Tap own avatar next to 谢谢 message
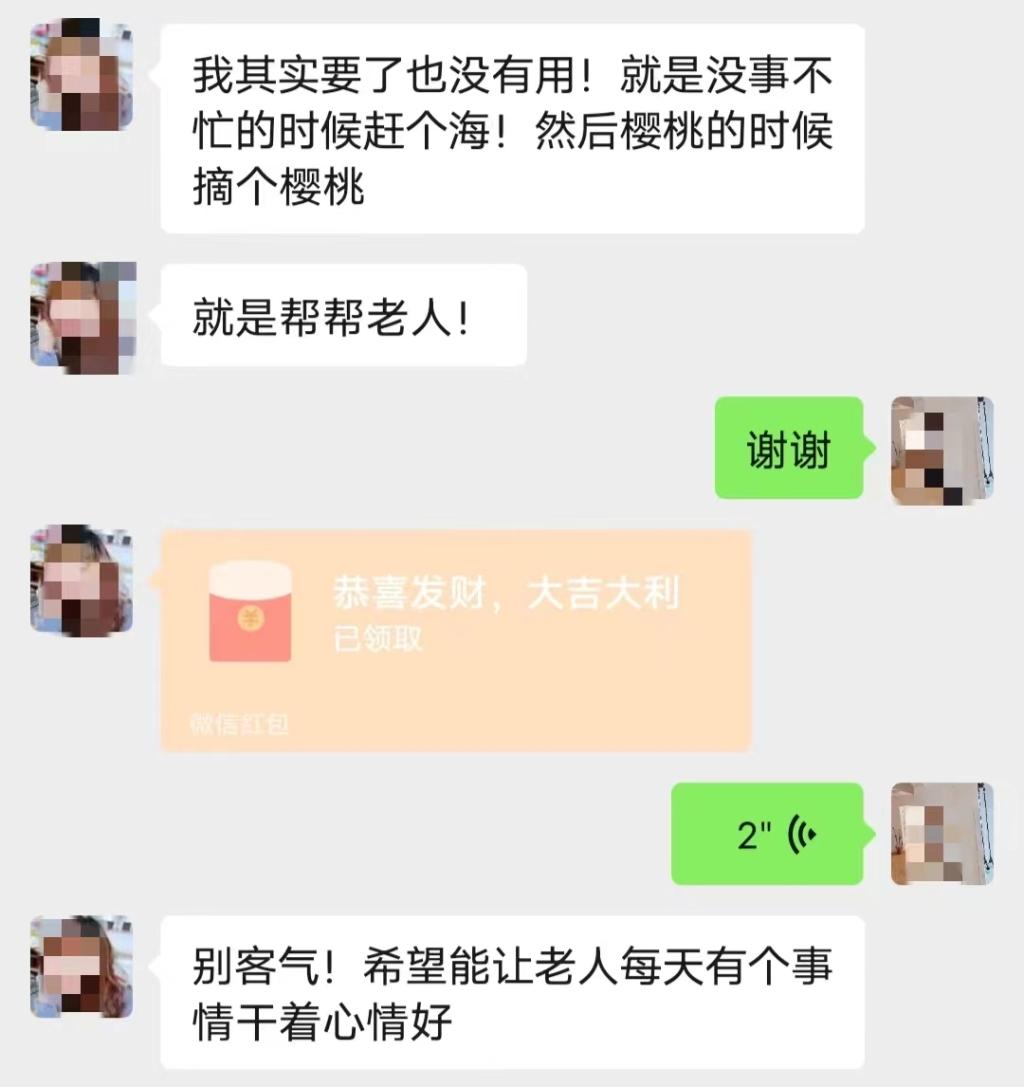This screenshot has height=1087, width=1024. coord(941,449)
